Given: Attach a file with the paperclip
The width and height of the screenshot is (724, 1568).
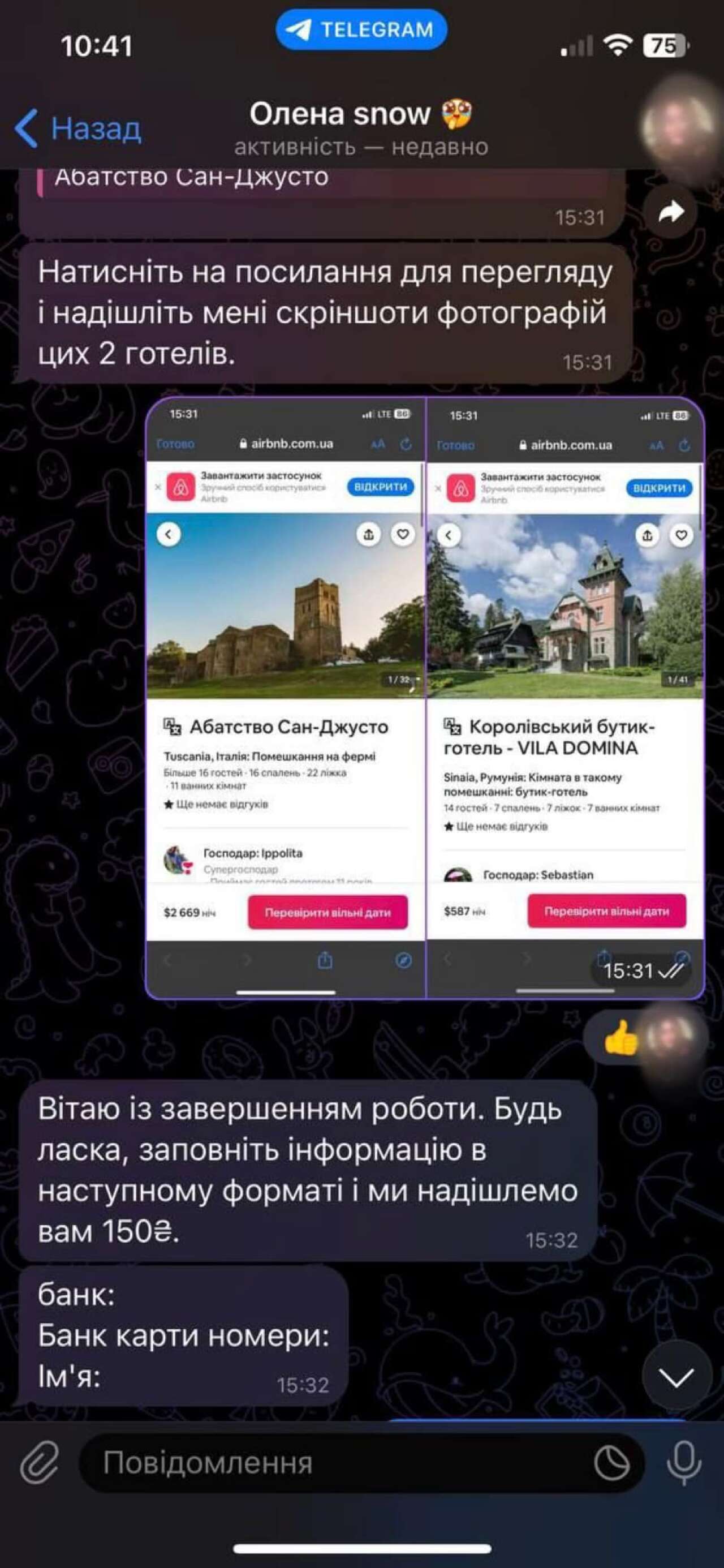Looking at the screenshot, I should tap(40, 1462).
